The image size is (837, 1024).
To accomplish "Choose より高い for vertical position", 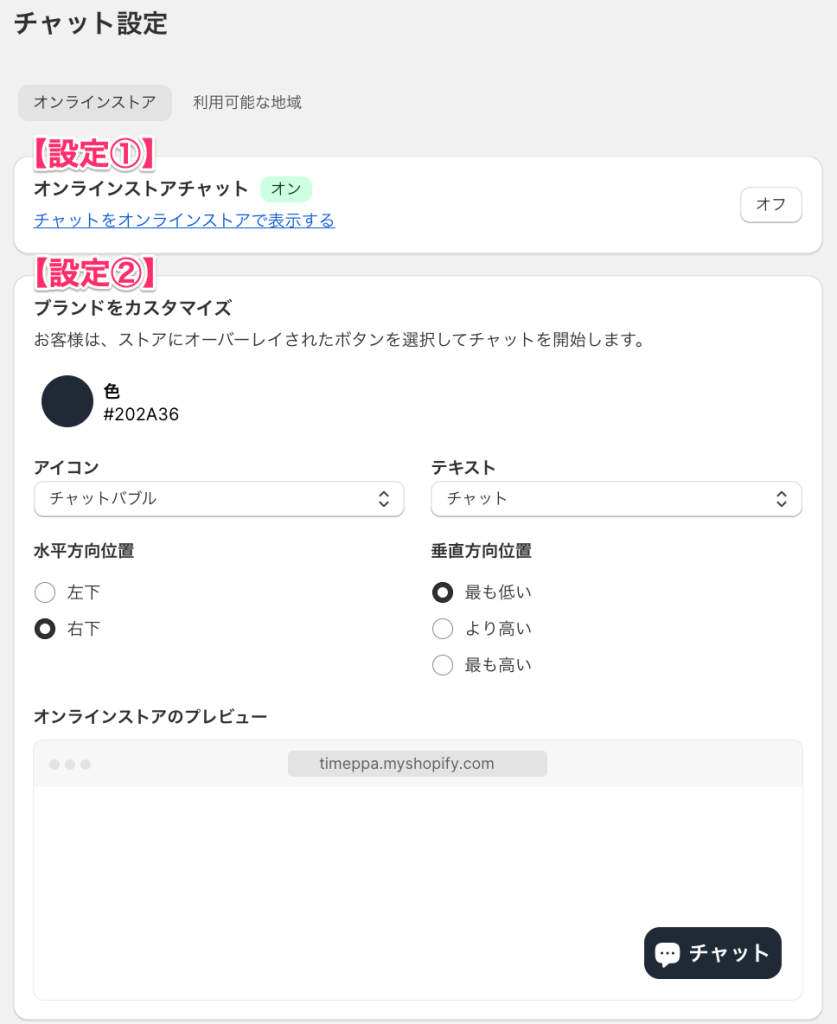I will [x=442, y=628].
